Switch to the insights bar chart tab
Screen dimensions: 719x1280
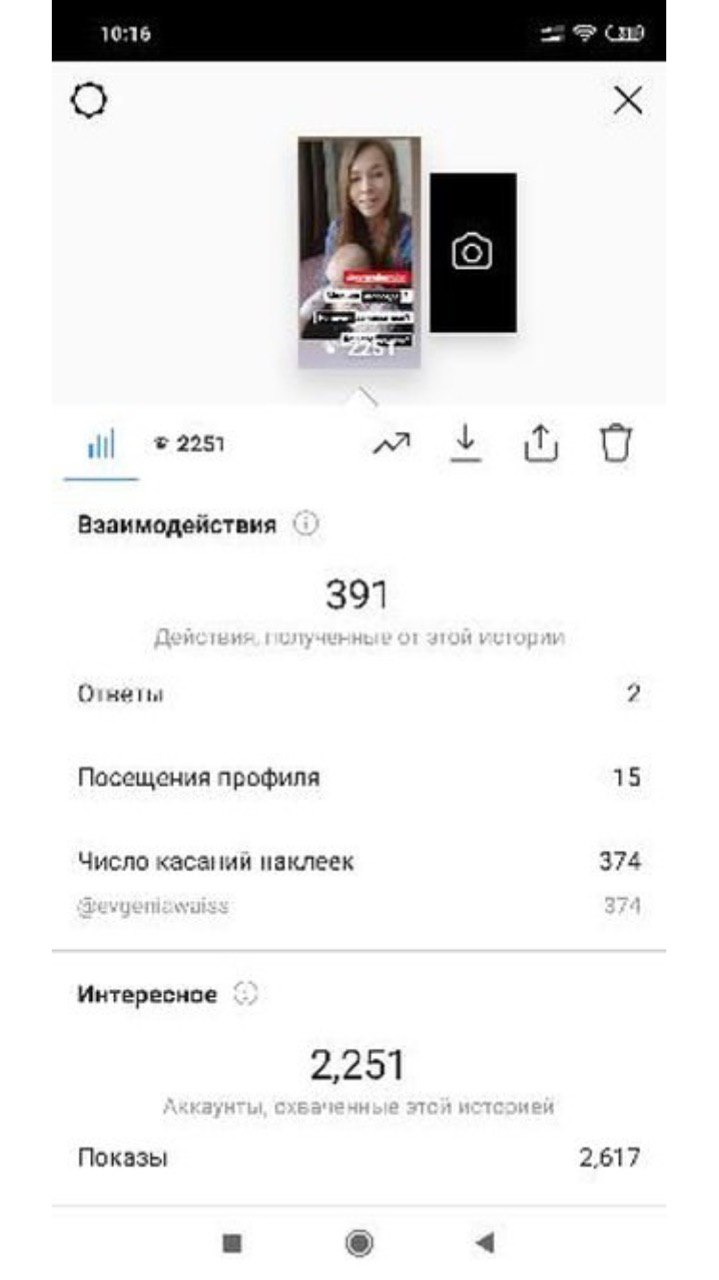coord(101,444)
